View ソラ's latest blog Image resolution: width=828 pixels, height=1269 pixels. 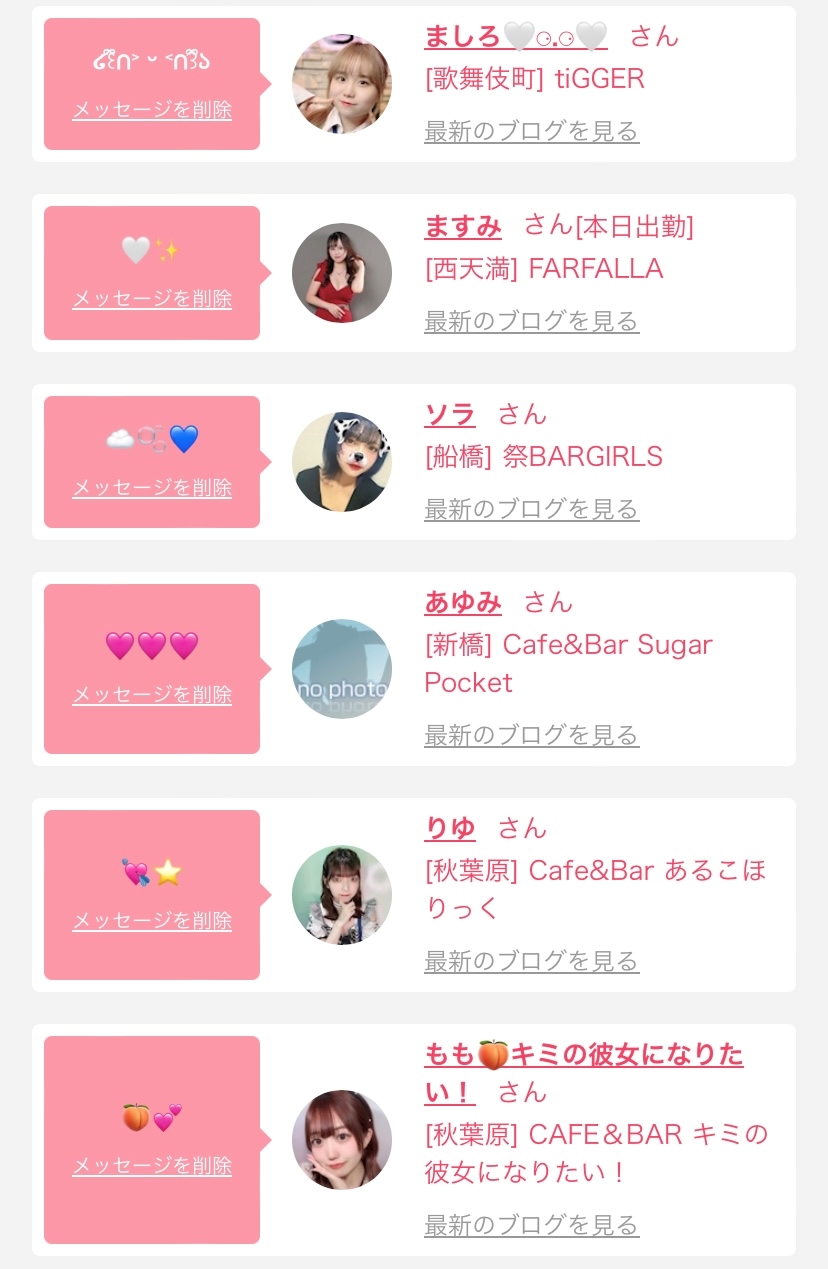[x=531, y=510]
